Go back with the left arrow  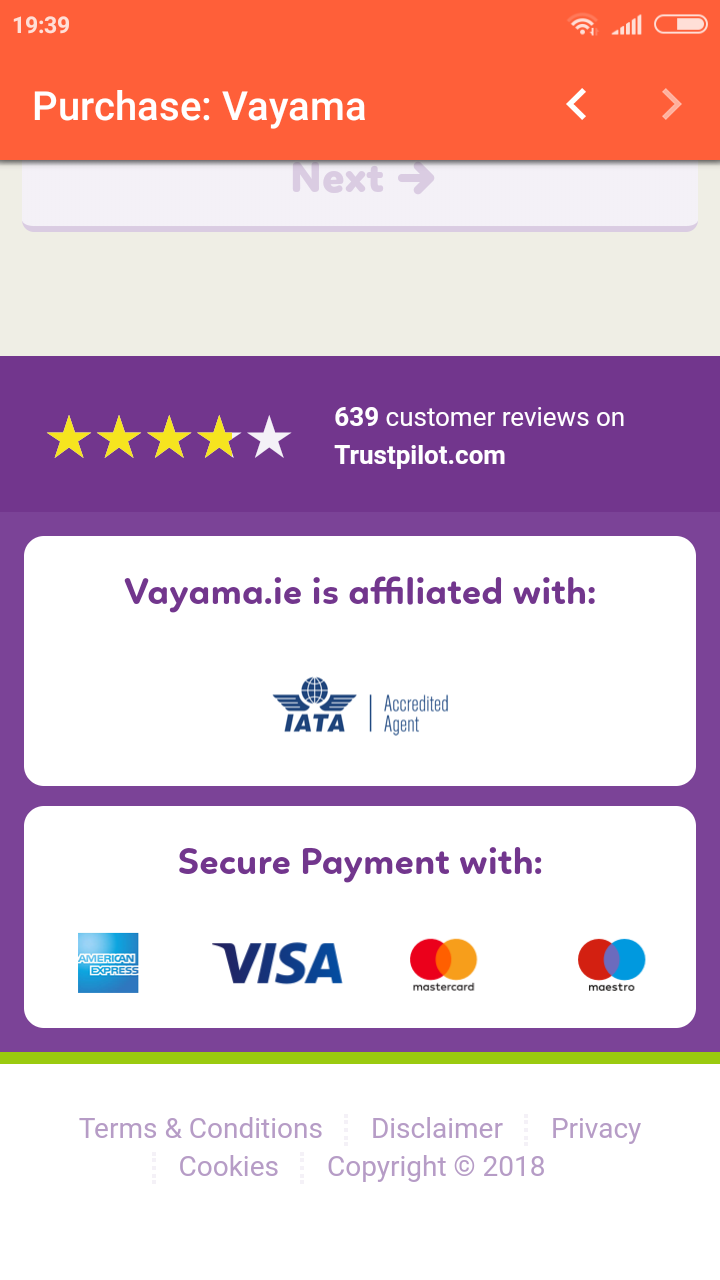coord(576,105)
